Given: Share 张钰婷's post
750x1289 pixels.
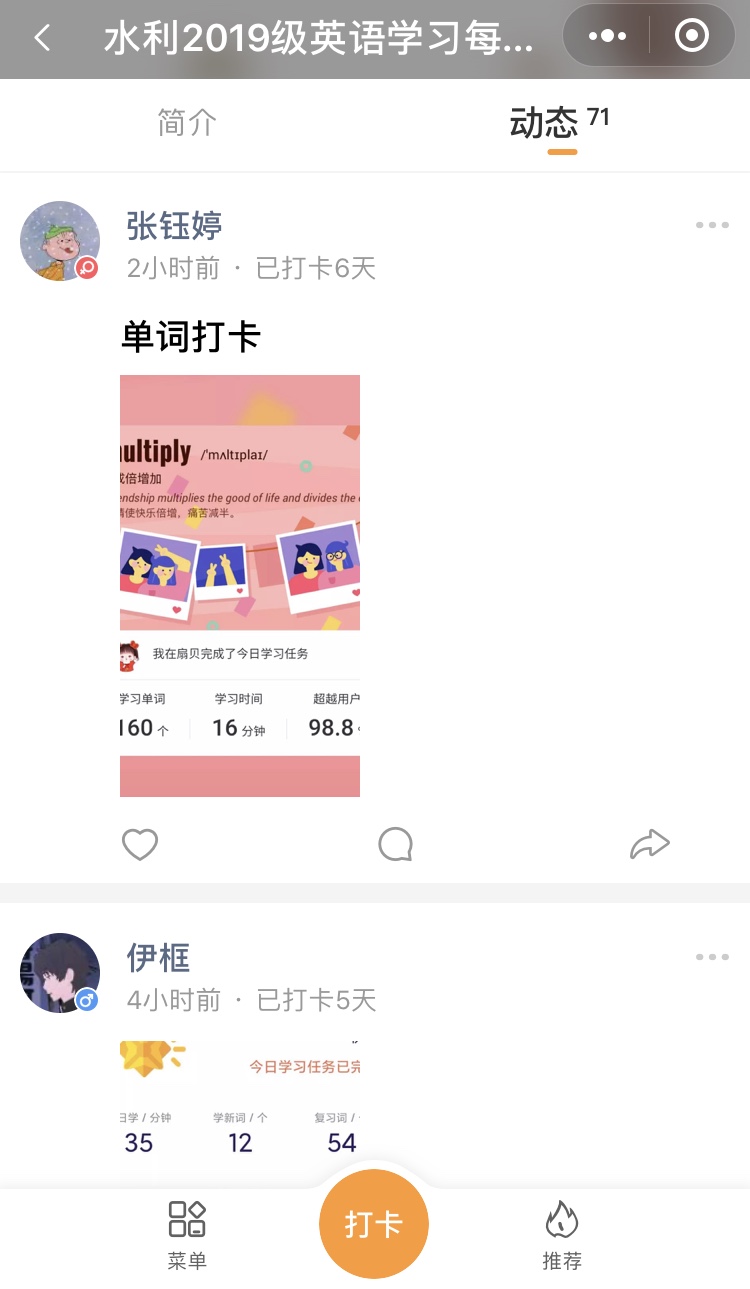Looking at the screenshot, I should tap(649, 845).
